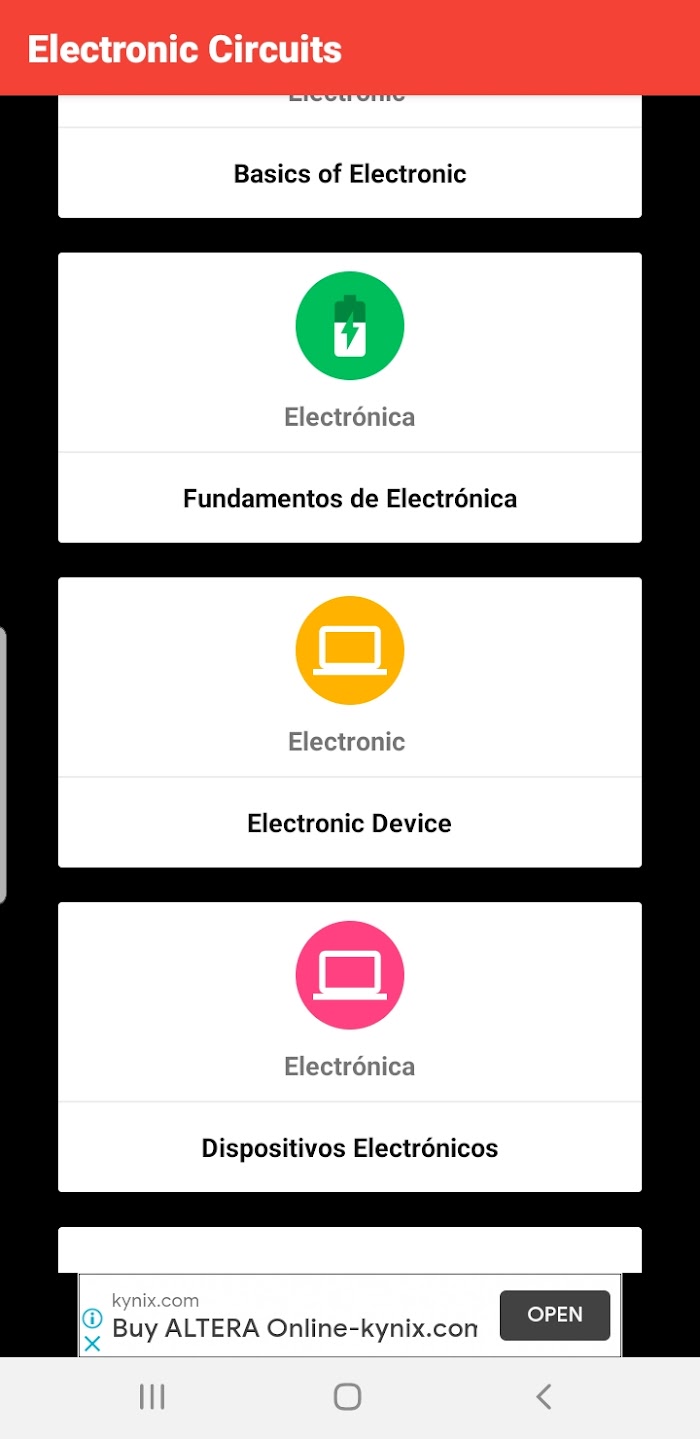The image size is (700, 1439).
Task: View ad info icon on the banner
Action: (92, 1318)
